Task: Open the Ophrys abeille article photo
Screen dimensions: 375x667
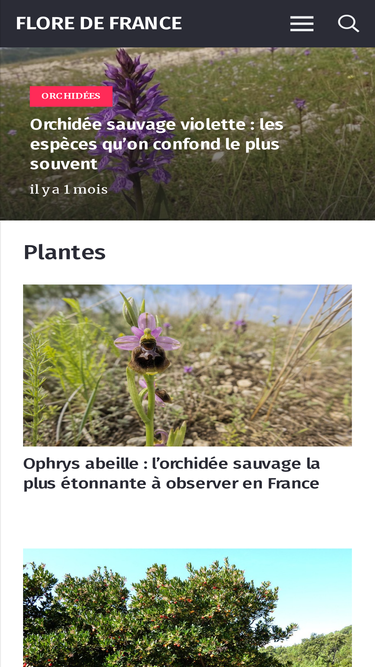Action: (188, 365)
